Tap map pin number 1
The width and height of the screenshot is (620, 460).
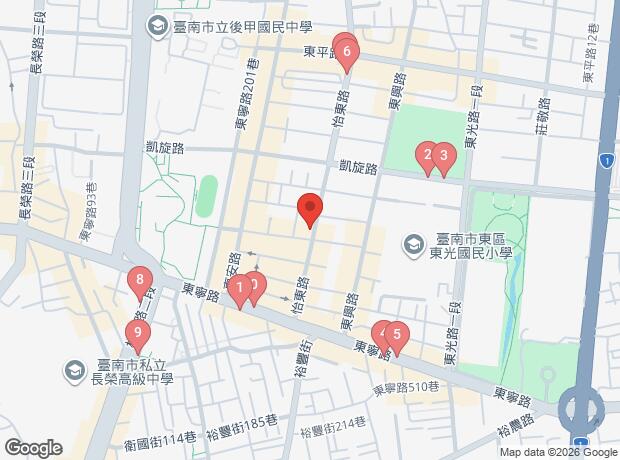click(240, 289)
